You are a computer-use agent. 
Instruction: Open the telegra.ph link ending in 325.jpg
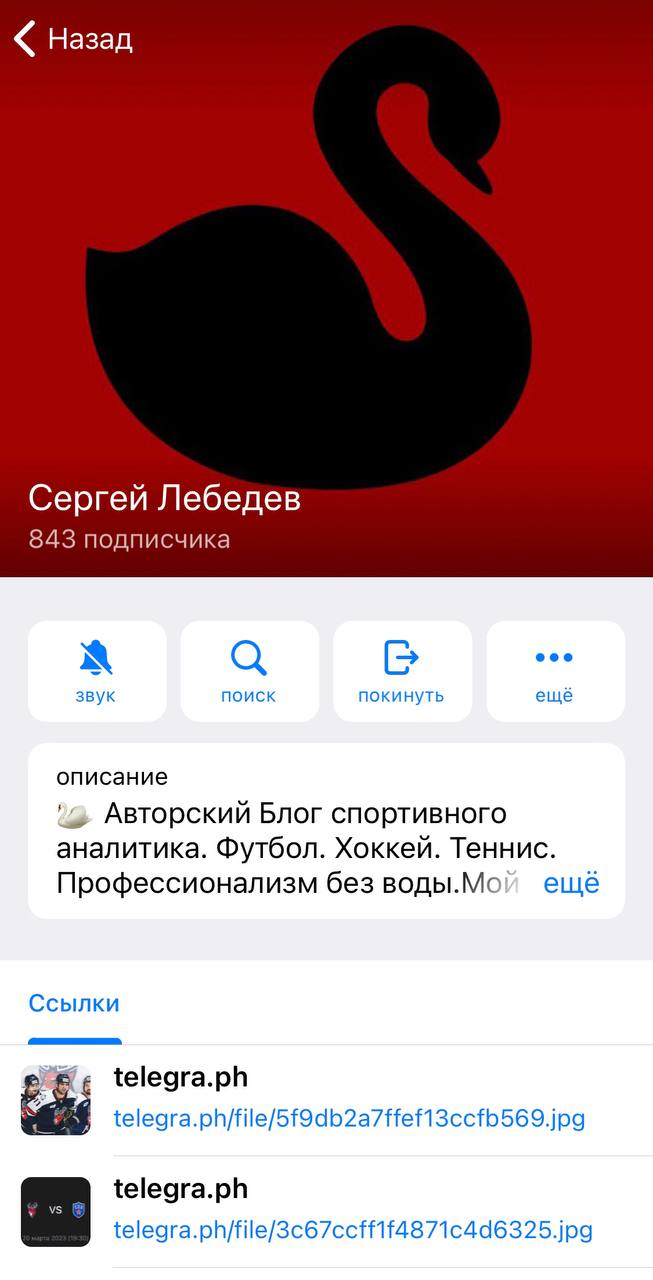tap(353, 1229)
